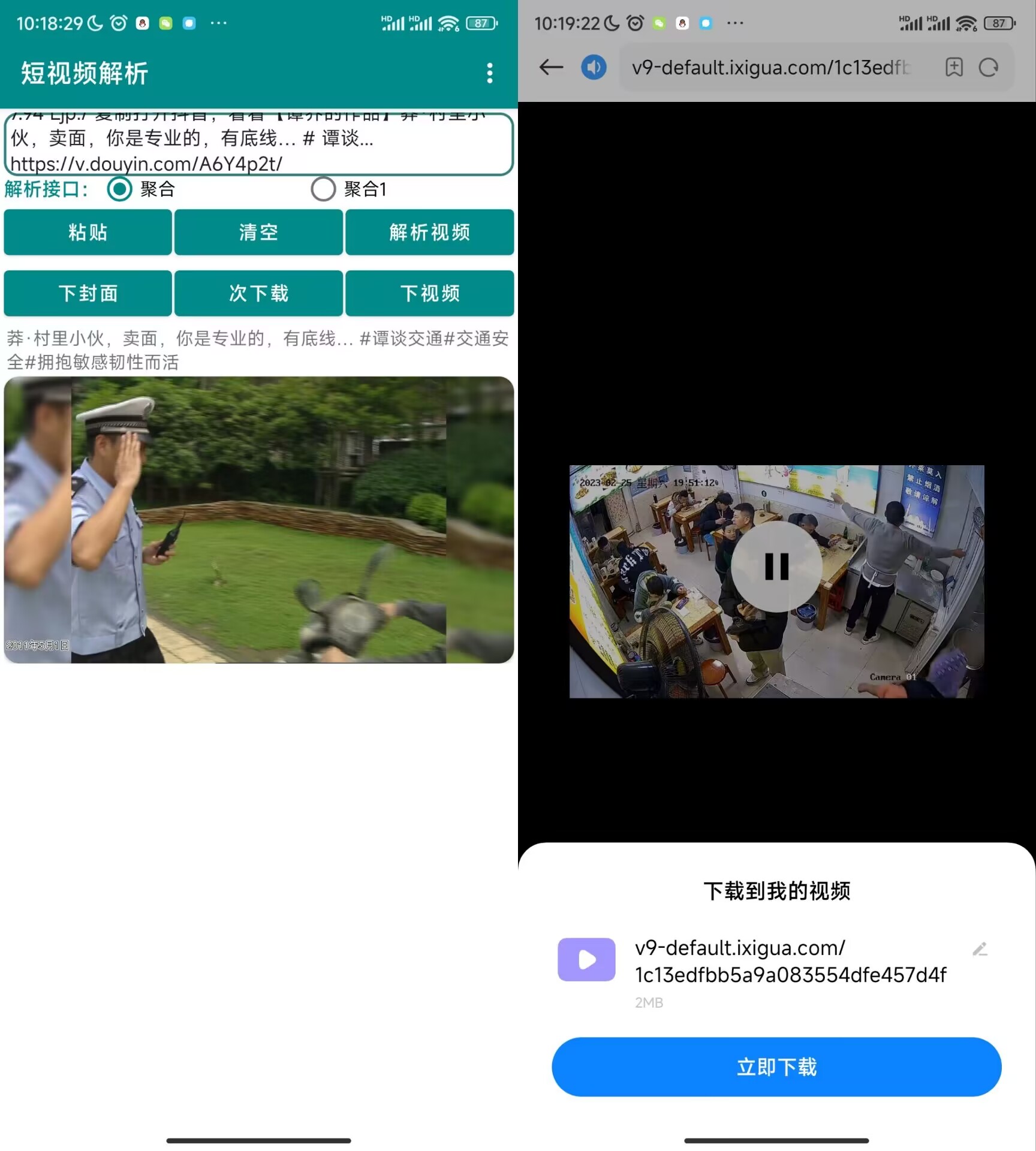Screen dimensions: 1036x1151
Task: Open the parsed video cover image
Action: pyautogui.click(x=258, y=520)
